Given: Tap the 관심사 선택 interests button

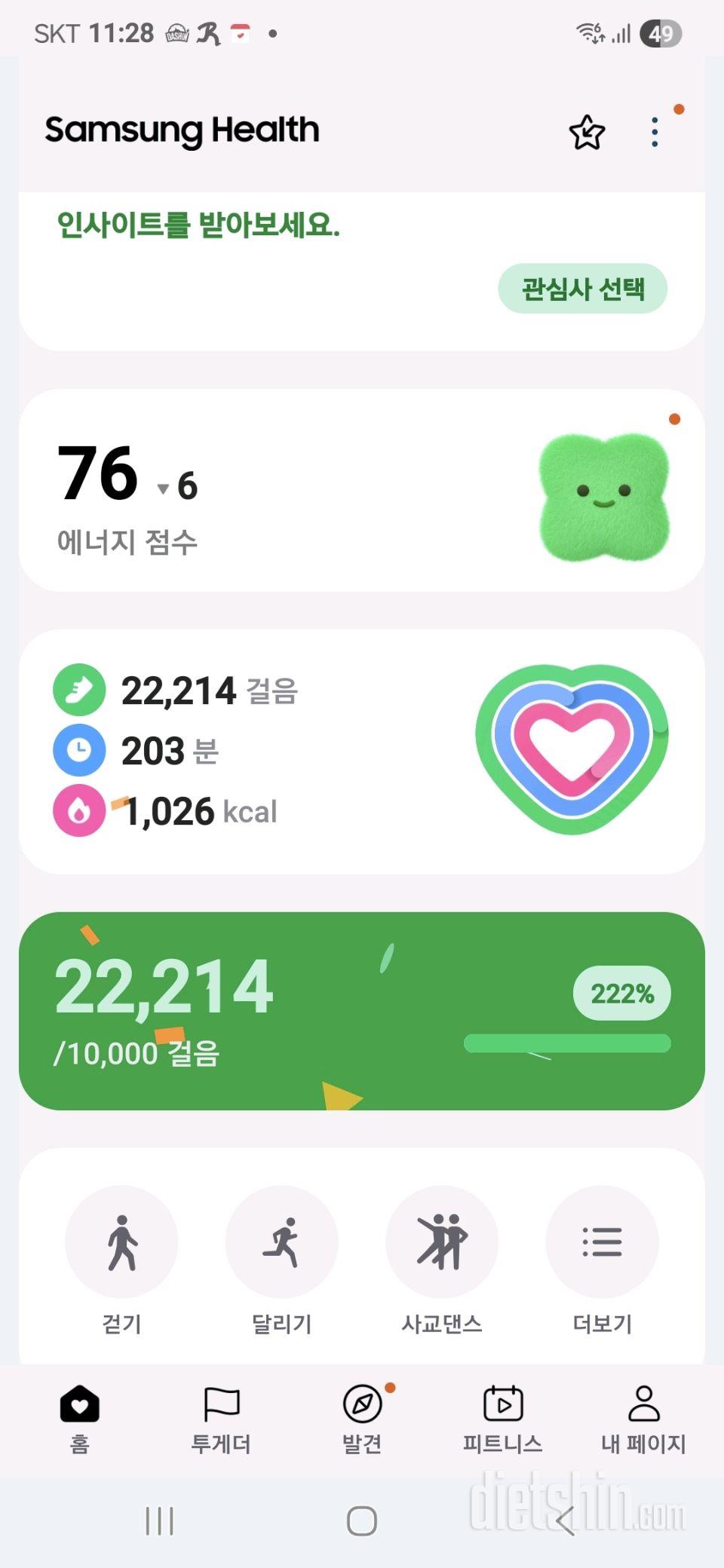Looking at the screenshot, I should pos(582,288).
